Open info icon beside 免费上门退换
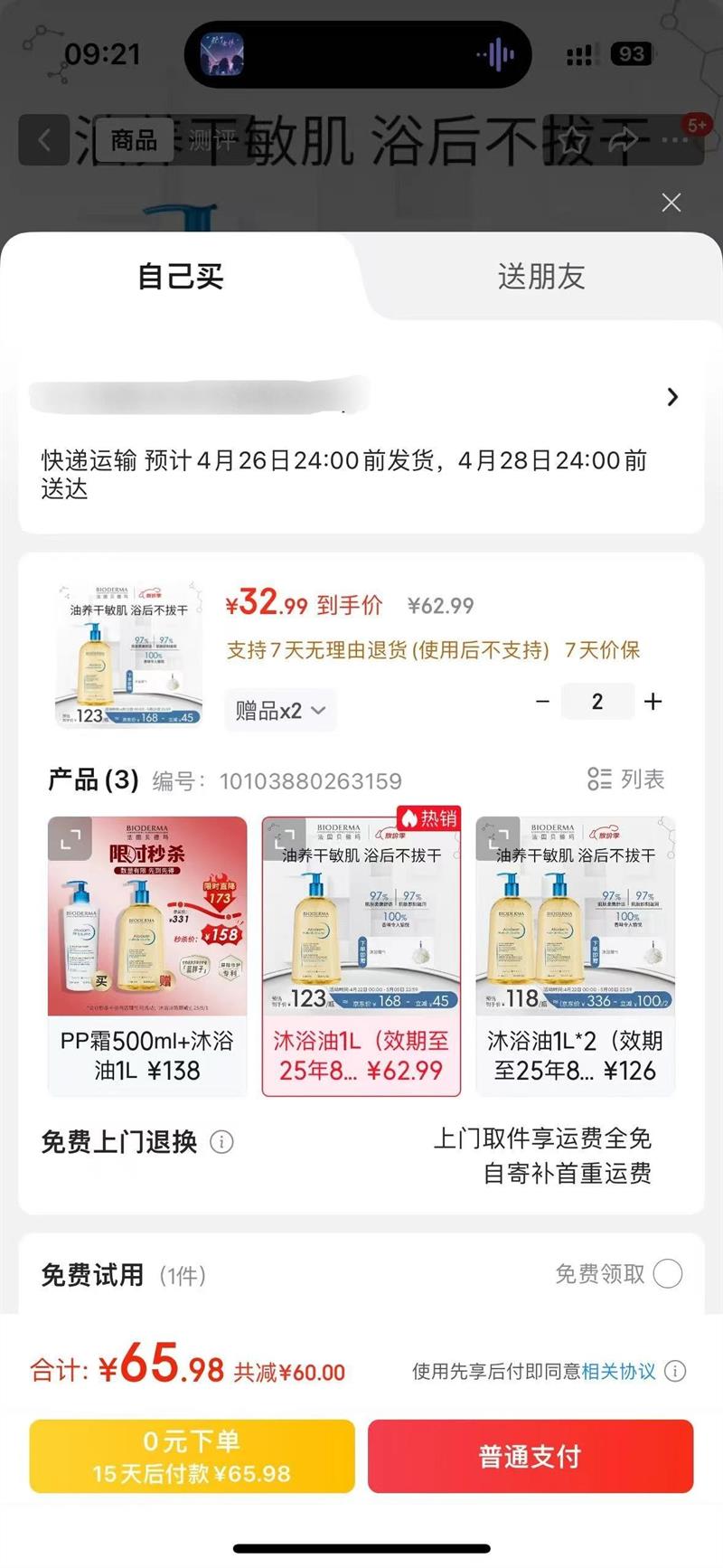Image resolution: width=723 pixels, height=1568 pixels. 221,1142
